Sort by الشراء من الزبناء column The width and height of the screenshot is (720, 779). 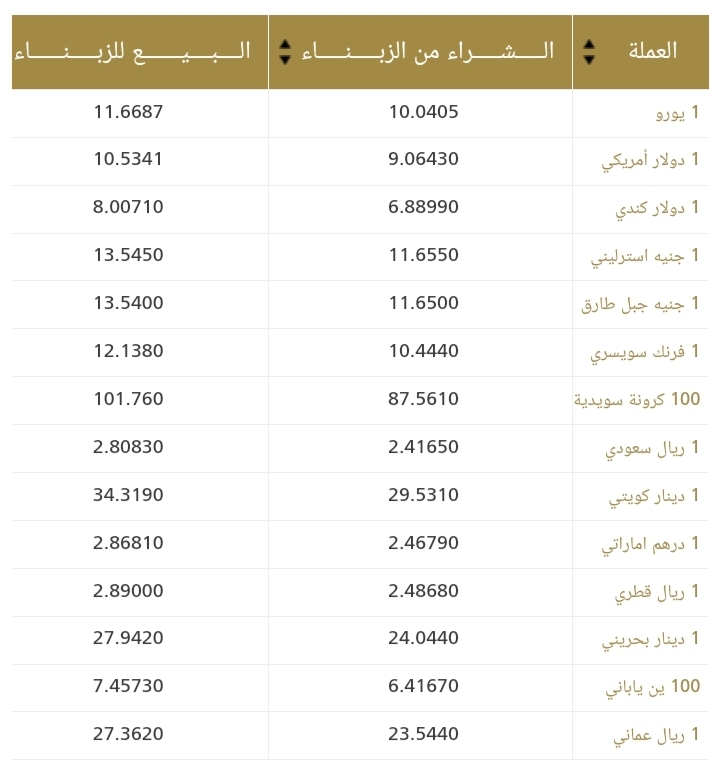click(285, 52)
